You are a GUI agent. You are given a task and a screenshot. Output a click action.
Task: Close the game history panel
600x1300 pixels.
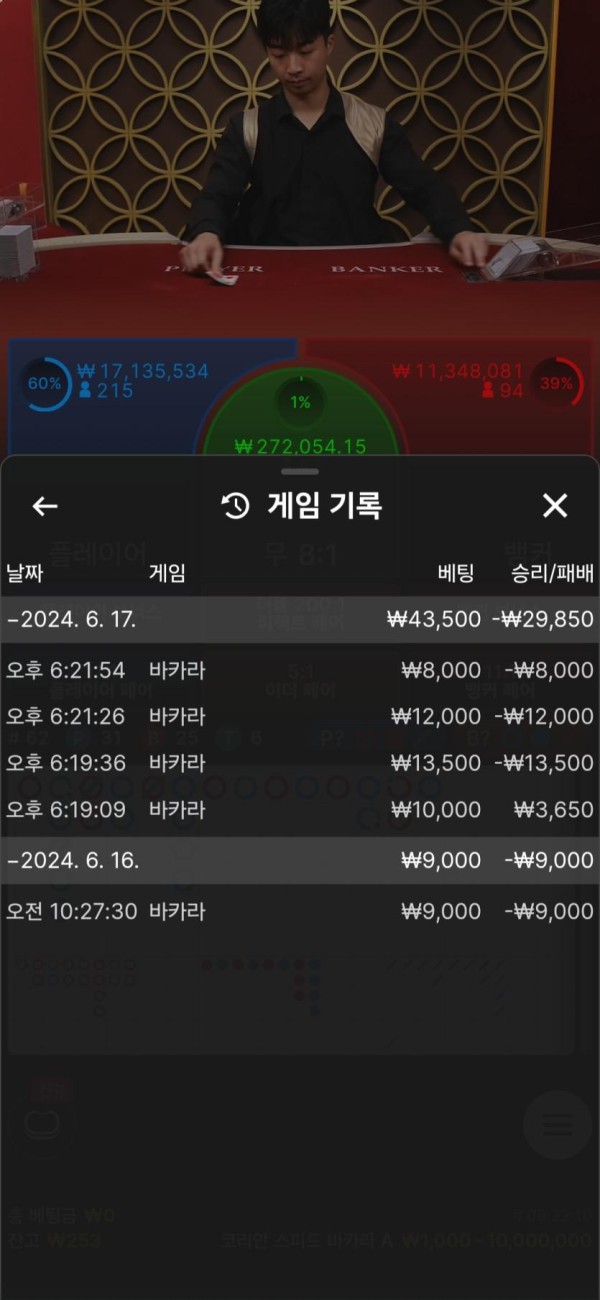click(x=555, y=506)
